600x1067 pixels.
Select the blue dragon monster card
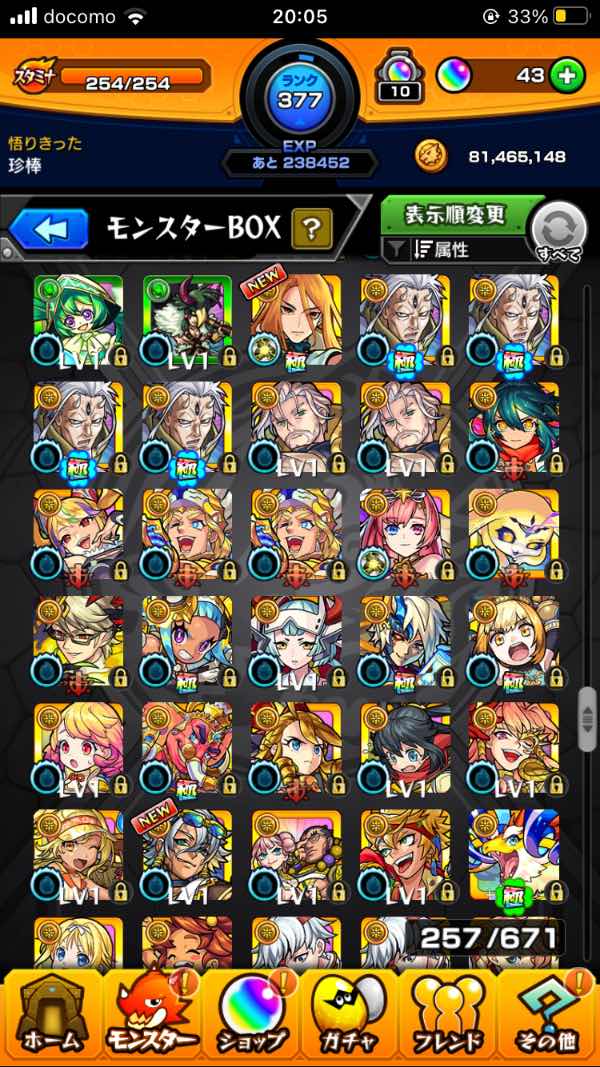pos(513,855)
